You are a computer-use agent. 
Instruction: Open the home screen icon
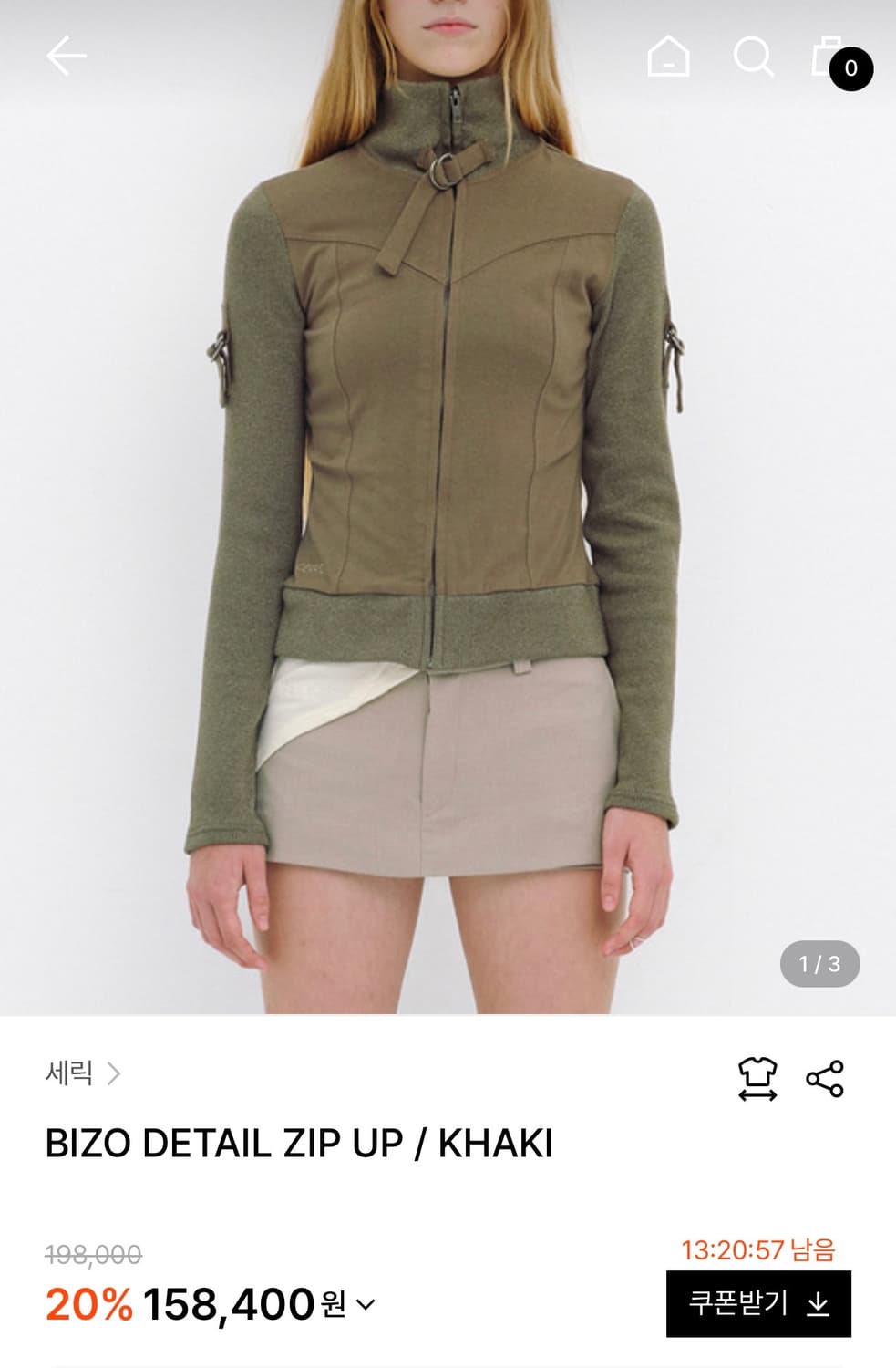[x=668, y=57]
